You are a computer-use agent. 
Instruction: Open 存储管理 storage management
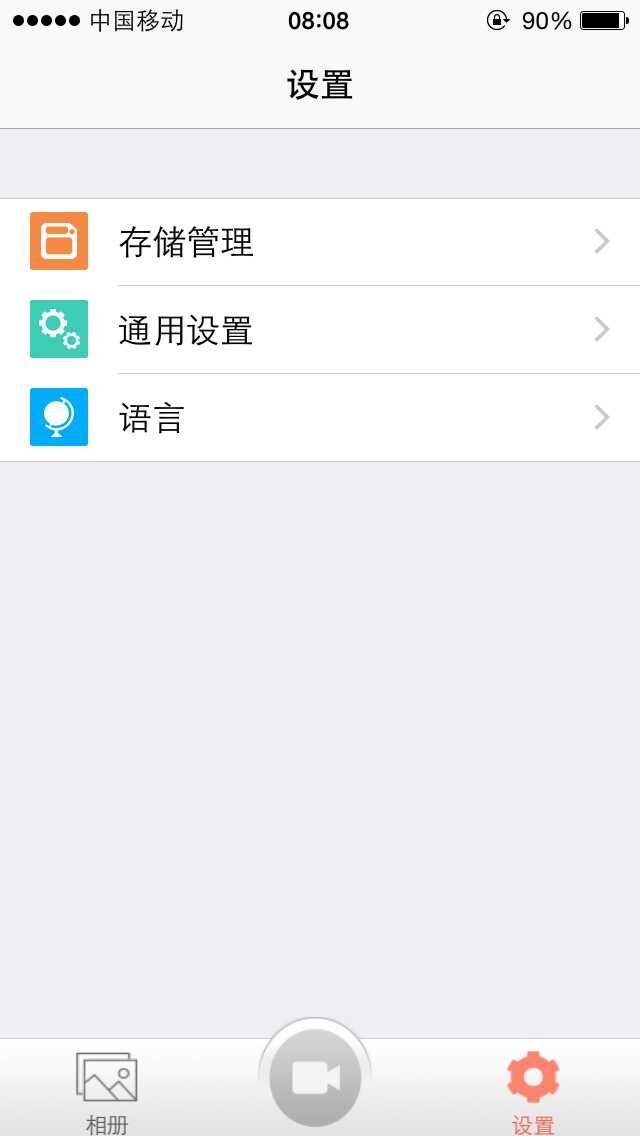(320, 241)
